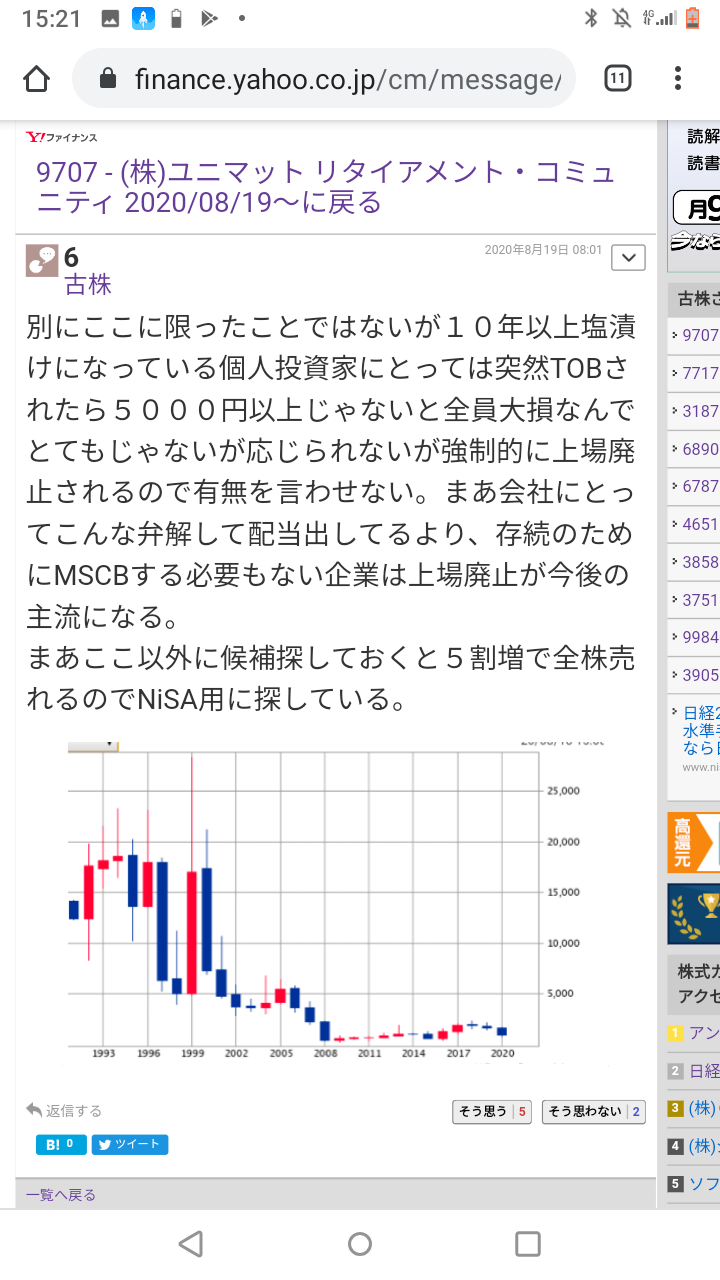Image resolution: width=720 pixels, height=1280 pixels.
Task: Expand the comment options chevron
Action: click(x=627, y=257)
